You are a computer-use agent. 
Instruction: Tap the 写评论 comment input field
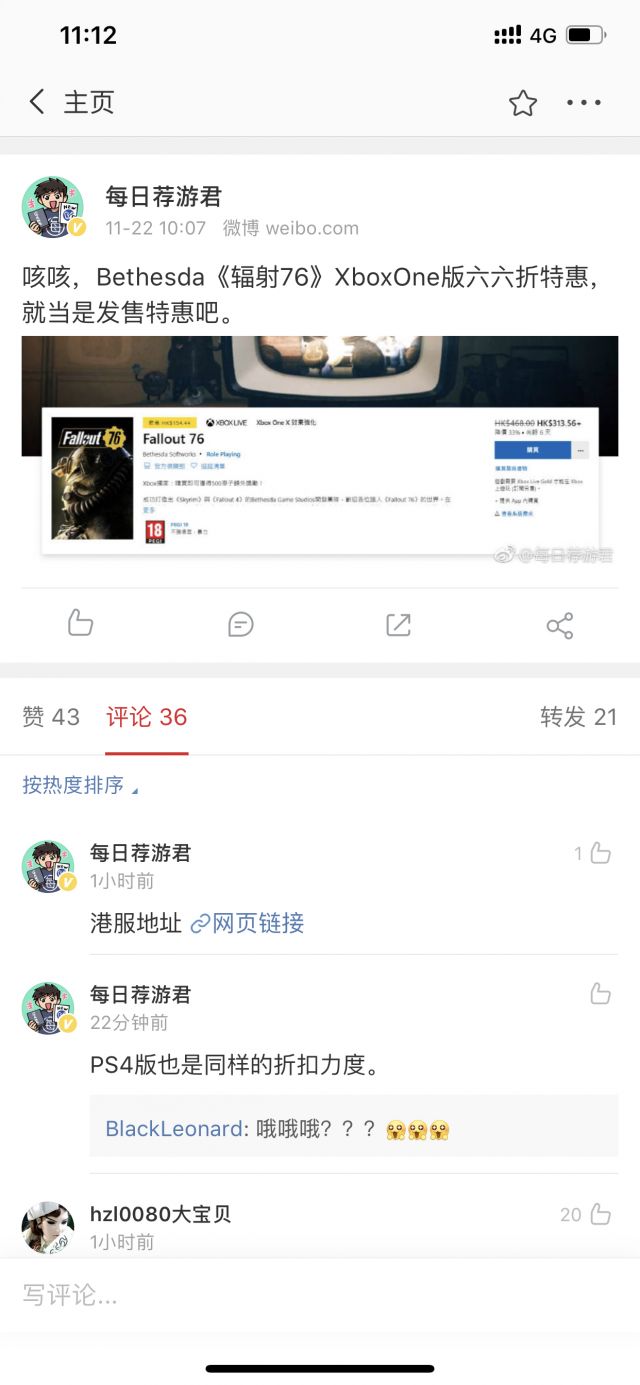[x=320, y=1295]
